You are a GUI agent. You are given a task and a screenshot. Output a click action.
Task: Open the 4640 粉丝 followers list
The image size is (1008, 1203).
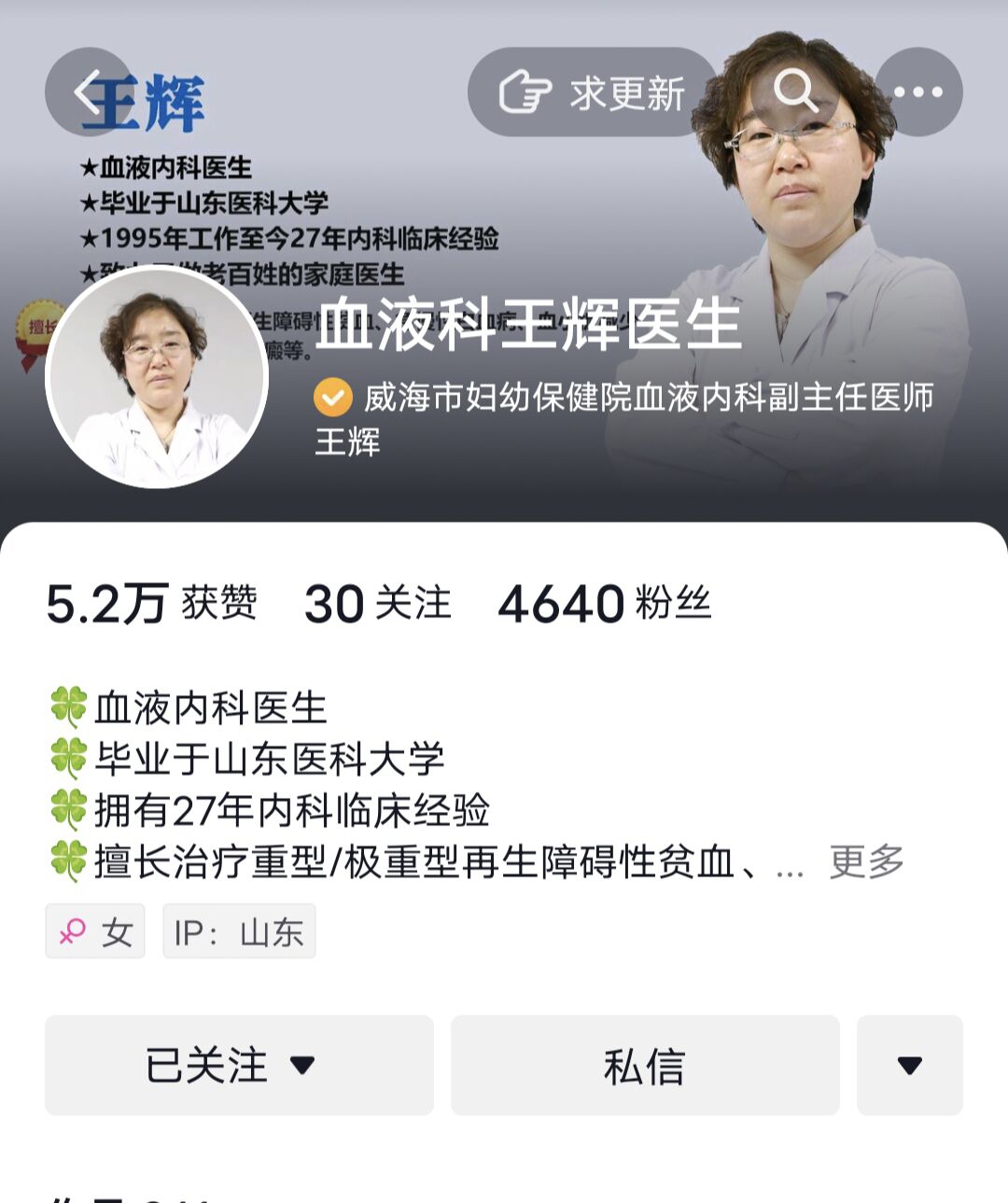pos(604,603)
